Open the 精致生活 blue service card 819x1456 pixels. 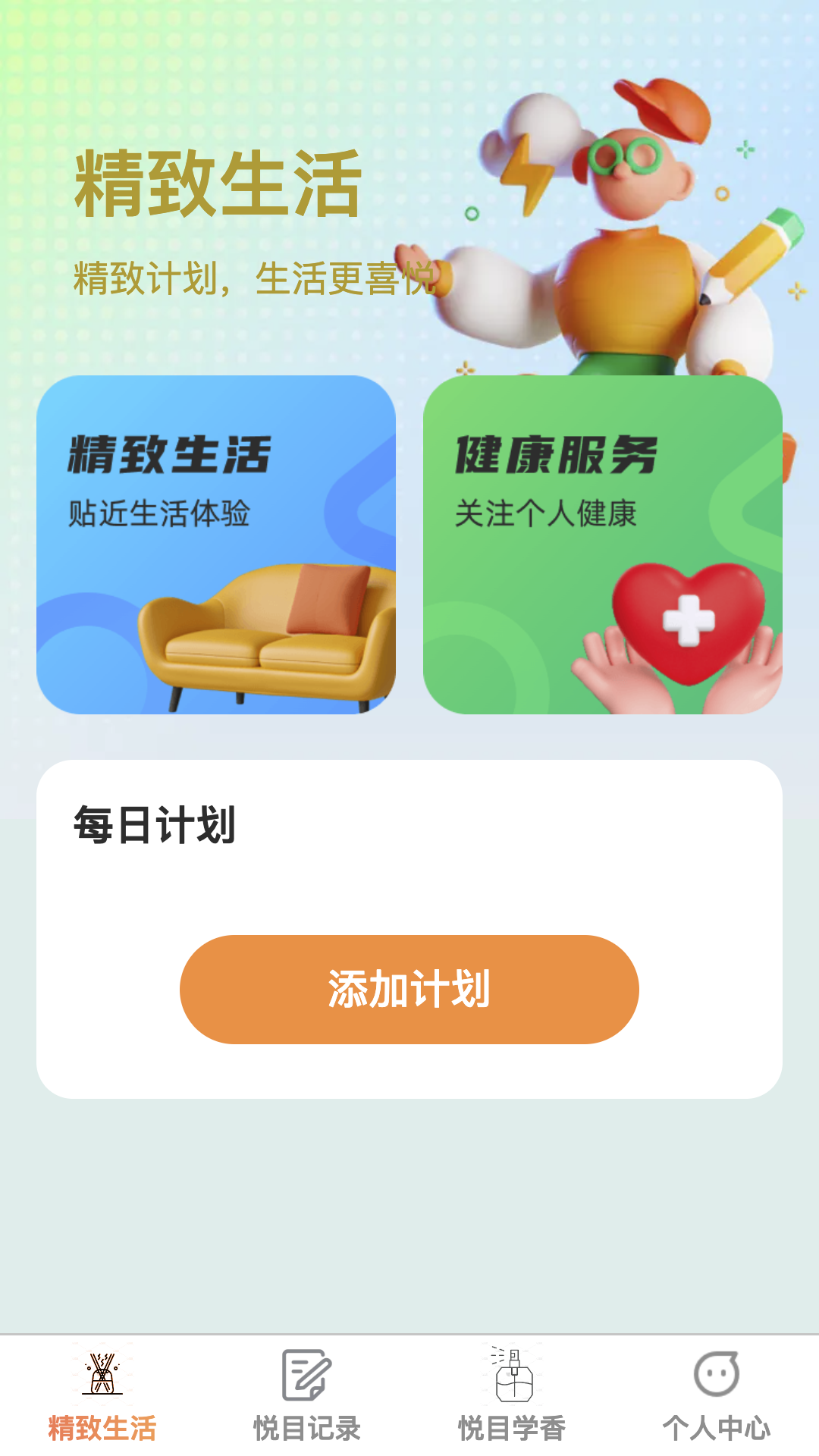tap(217, 546)
